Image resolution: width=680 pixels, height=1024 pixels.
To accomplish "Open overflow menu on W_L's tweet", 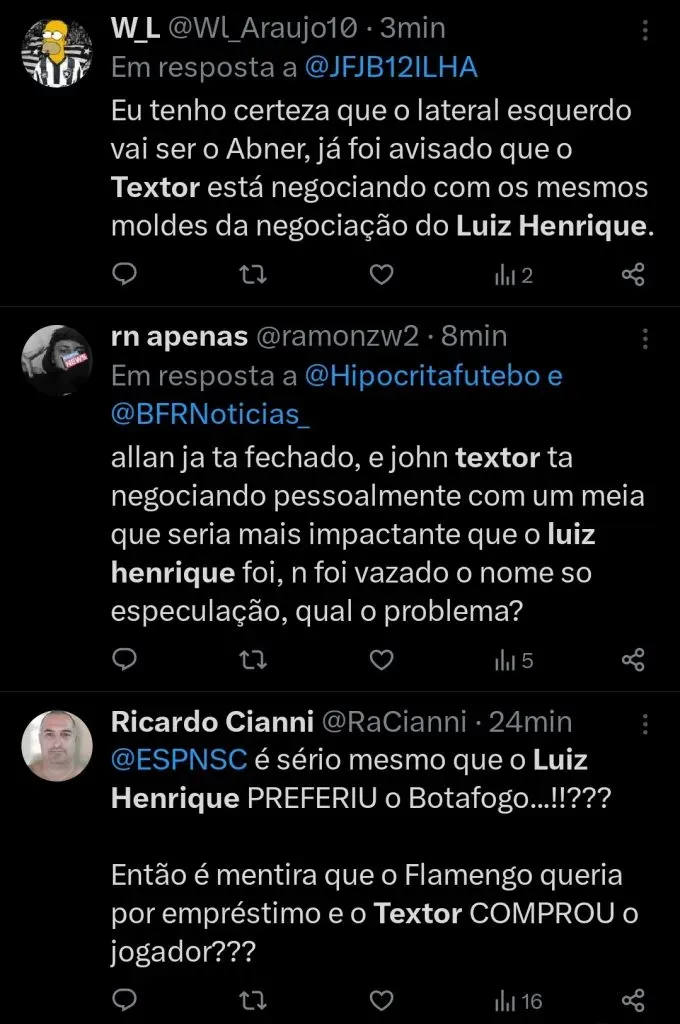I will 647,29.
